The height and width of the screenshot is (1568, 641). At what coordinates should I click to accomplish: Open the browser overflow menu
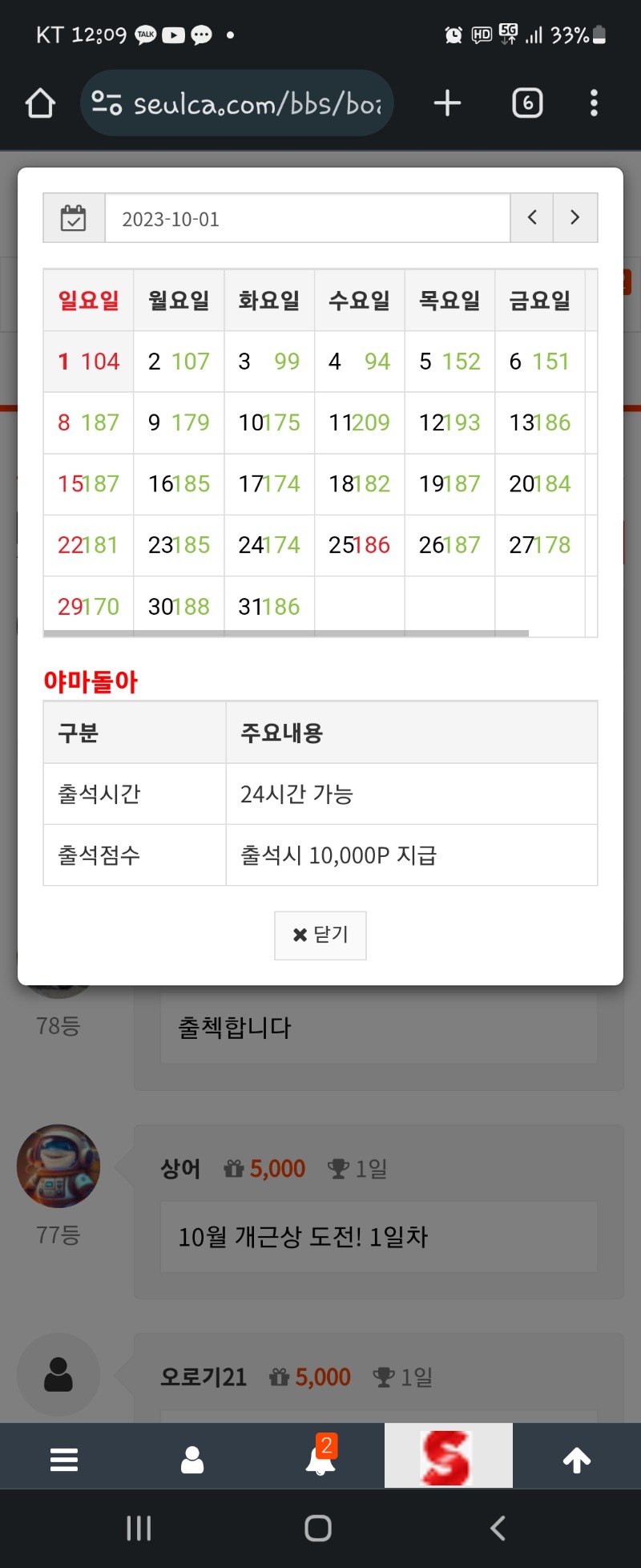(594, 103)
